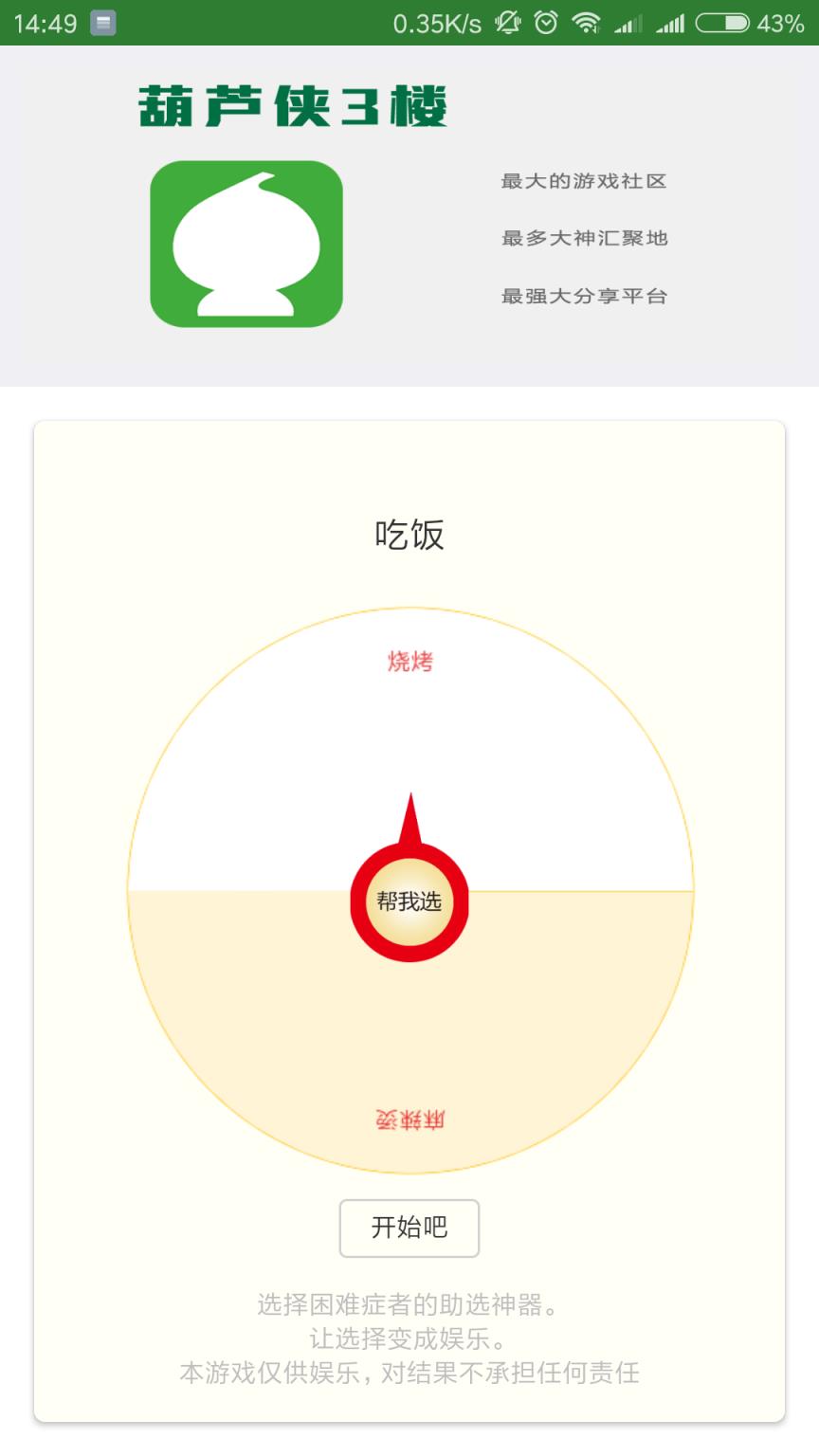
Task: Tap the muted notification bell icon
Action: pyautogui.click(x=508, y=24)
